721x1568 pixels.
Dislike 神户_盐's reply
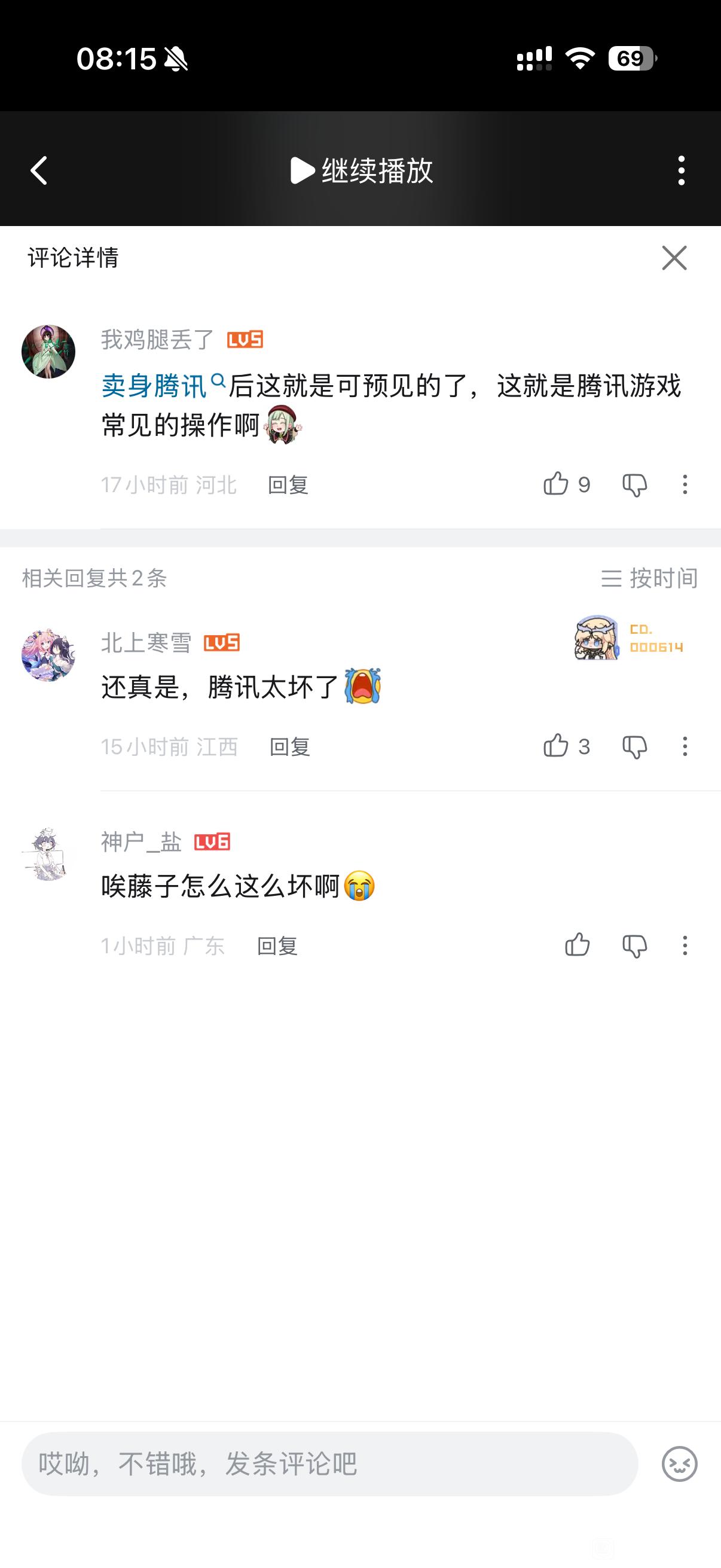[634, 946]
